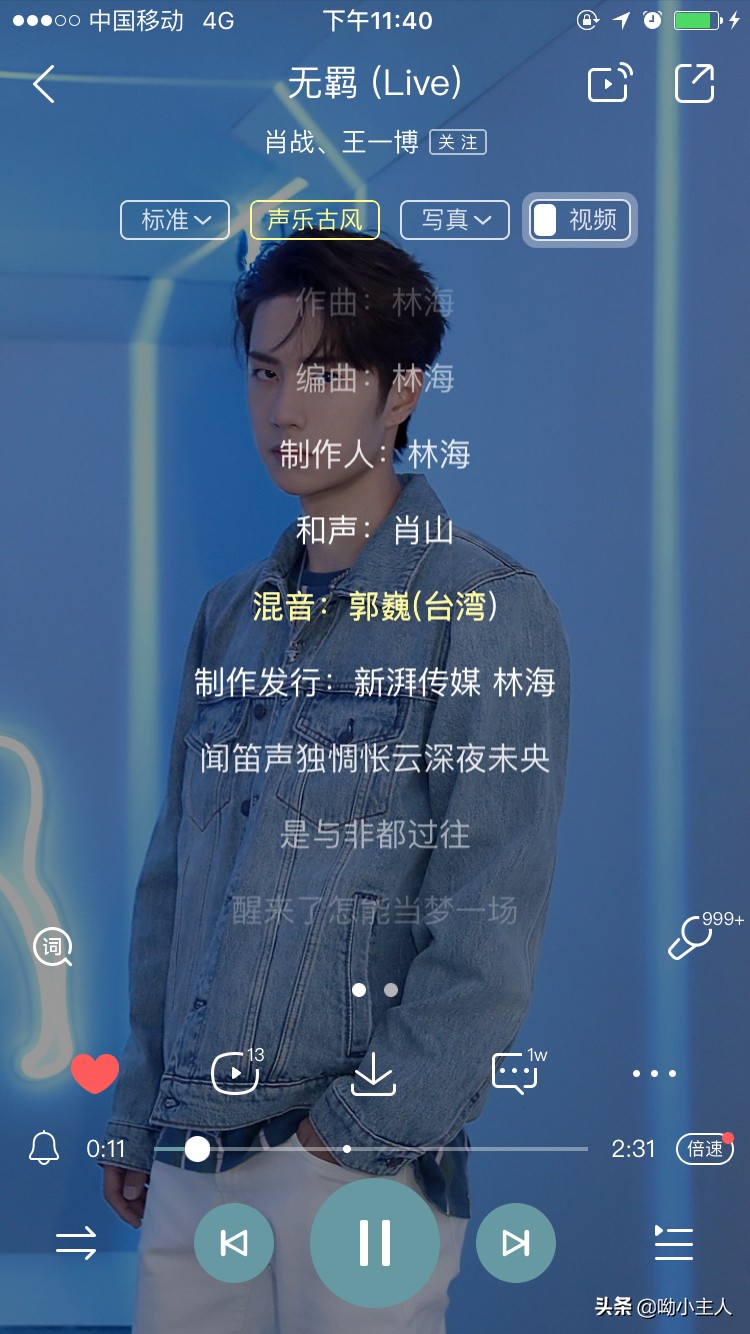Expand the 标准 quality dropdown
The width and height of the screenshot is (750, 1334).
tap(175, 220)
